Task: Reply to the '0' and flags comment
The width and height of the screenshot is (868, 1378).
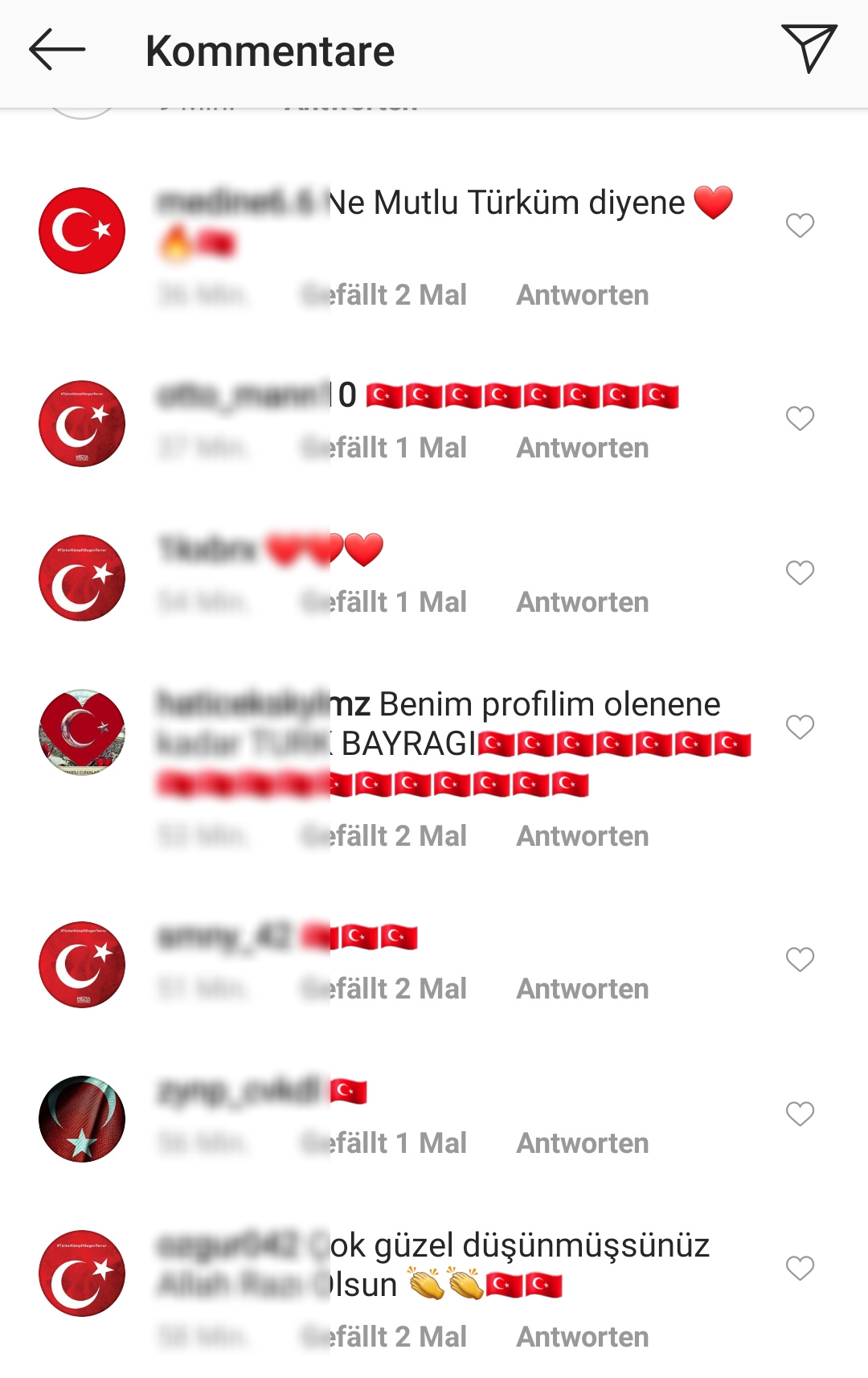Action: click(582, 448)
